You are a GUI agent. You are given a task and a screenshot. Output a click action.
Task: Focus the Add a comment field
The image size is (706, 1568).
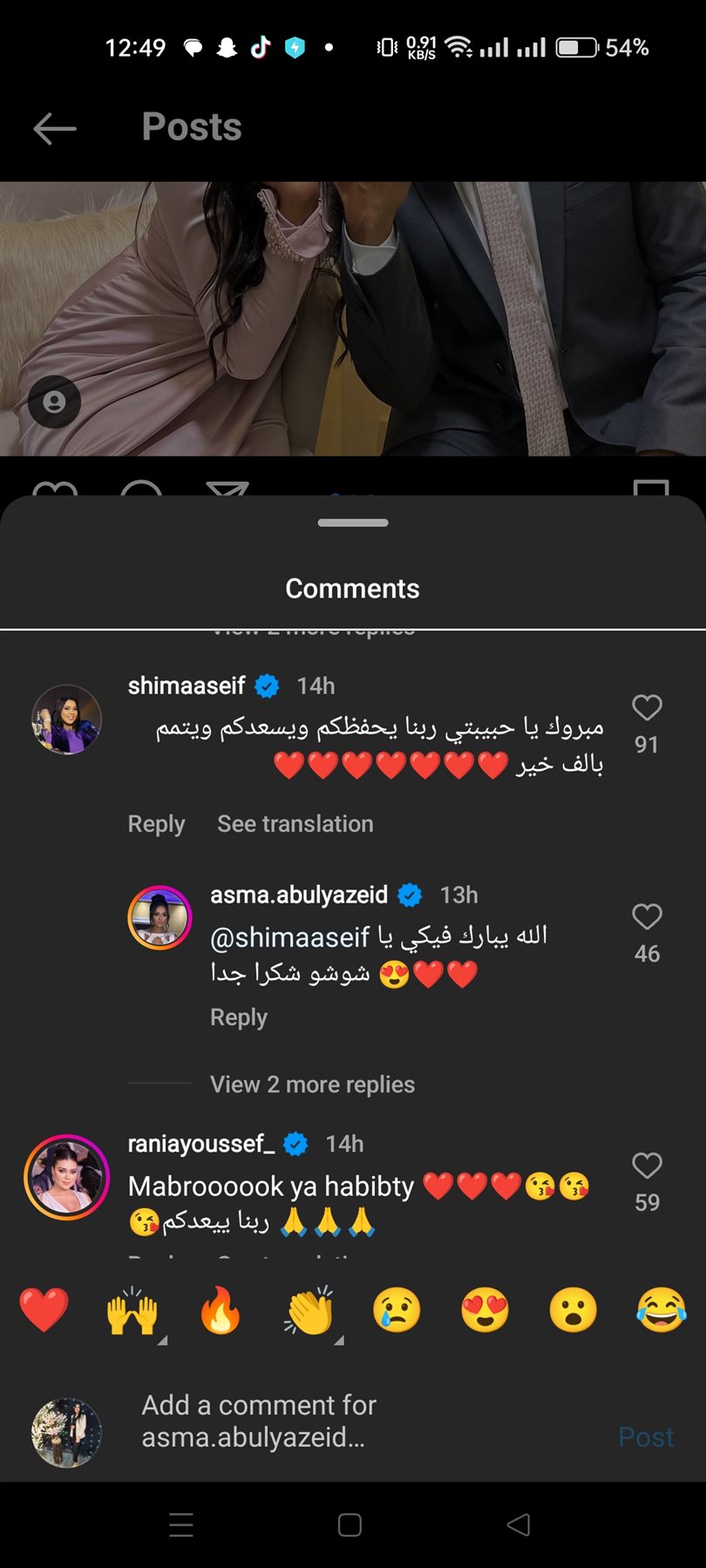349,1421
